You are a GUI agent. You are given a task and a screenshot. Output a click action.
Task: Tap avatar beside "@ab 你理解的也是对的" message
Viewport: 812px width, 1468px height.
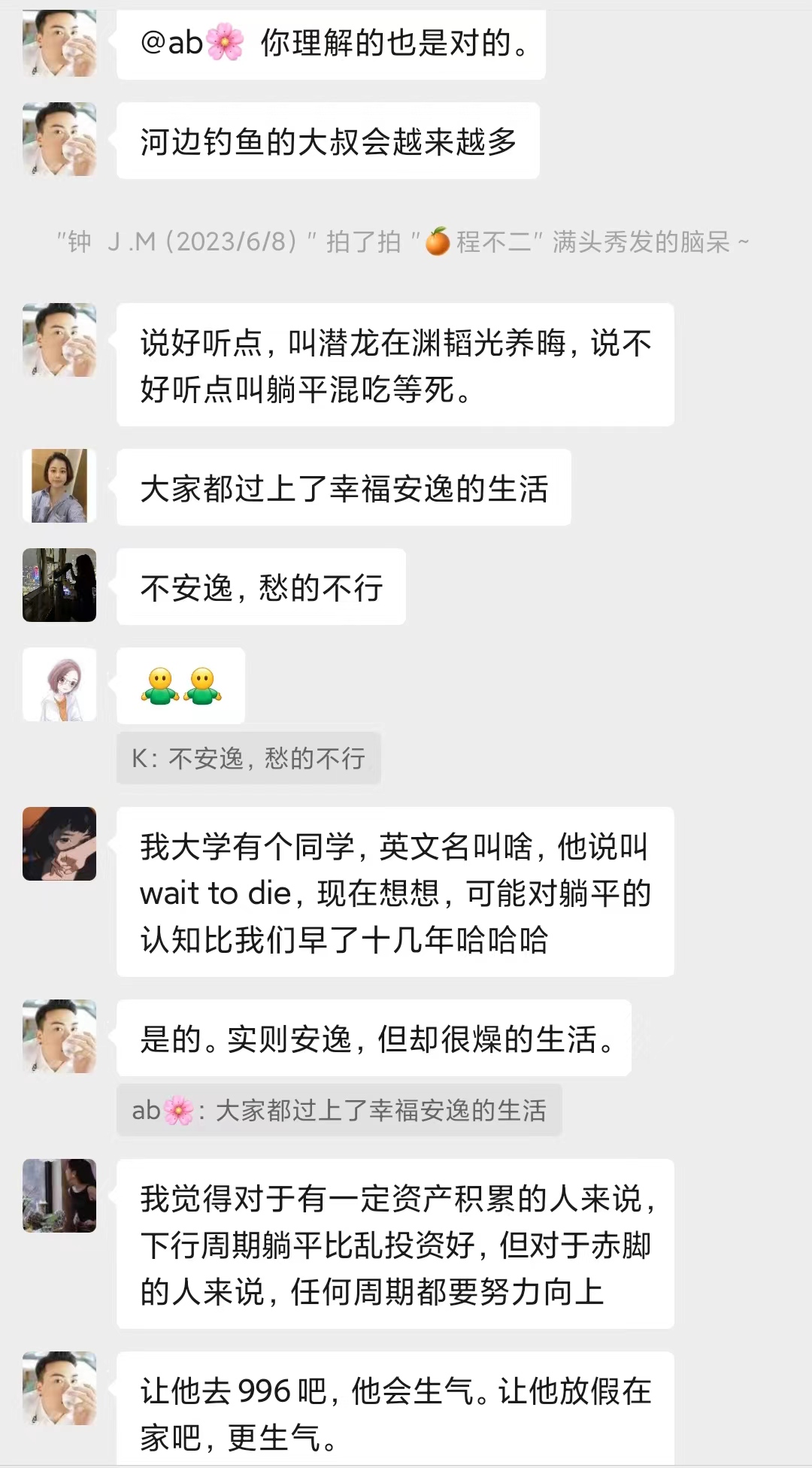[x=59, y=42]
